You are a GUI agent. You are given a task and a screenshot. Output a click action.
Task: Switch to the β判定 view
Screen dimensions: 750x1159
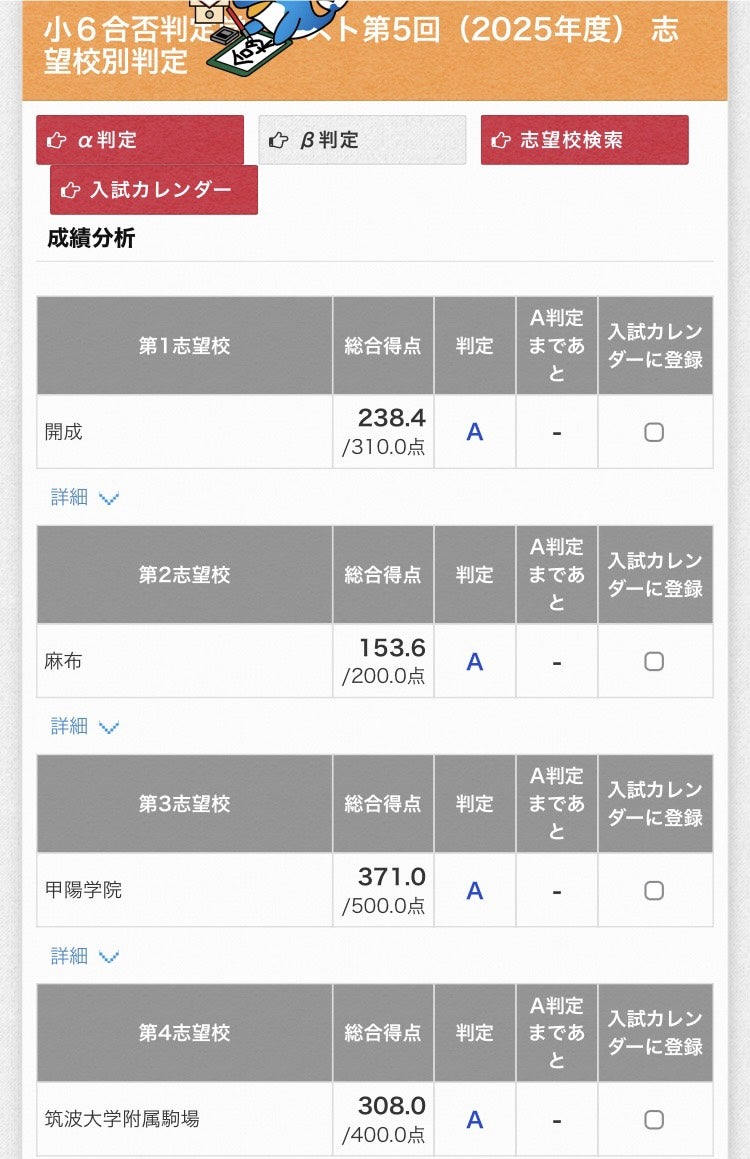(362, 140)
